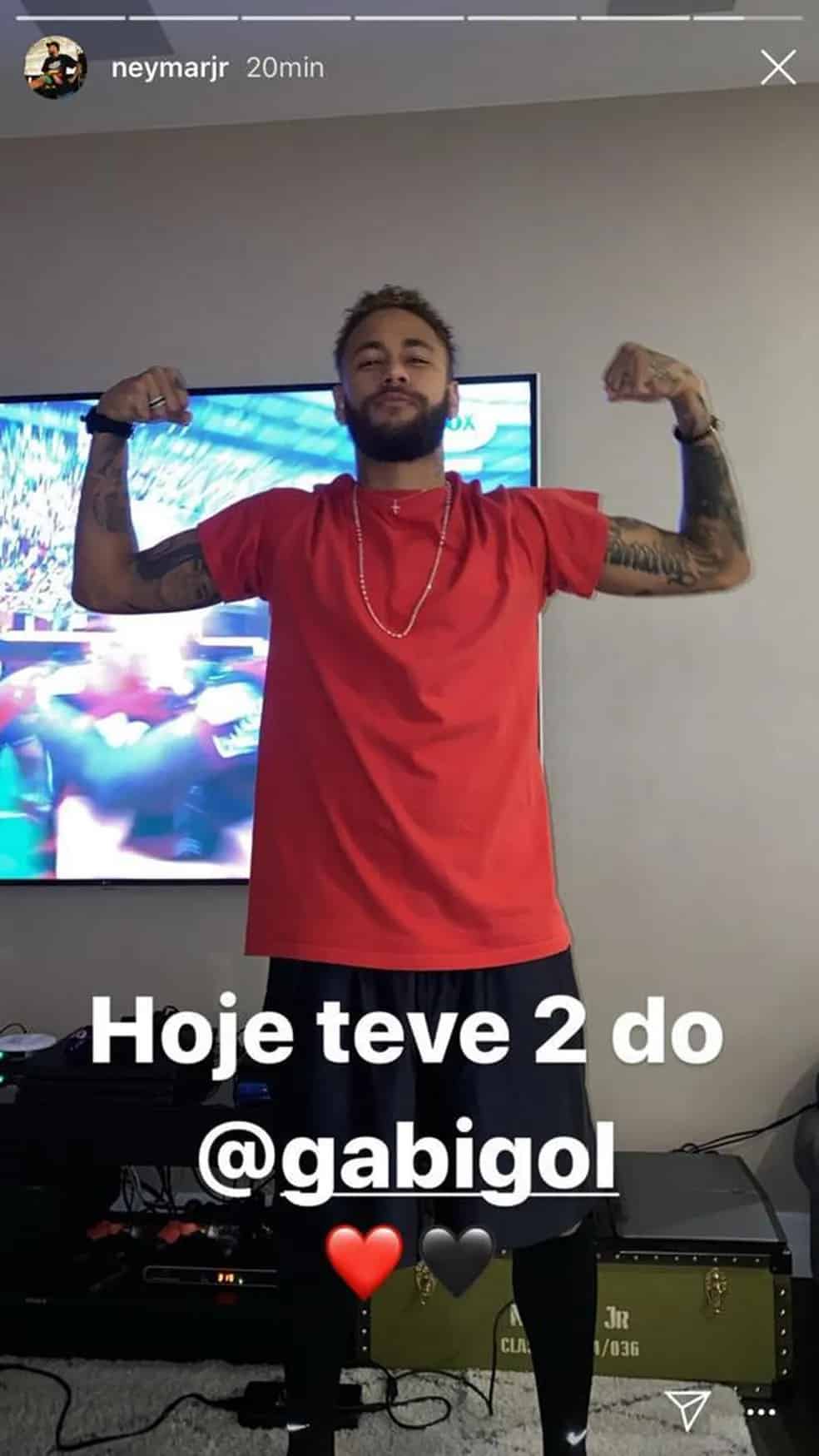Close the story viewer
The width and height of the screenshot is (819, 1456).
(778, 67)
